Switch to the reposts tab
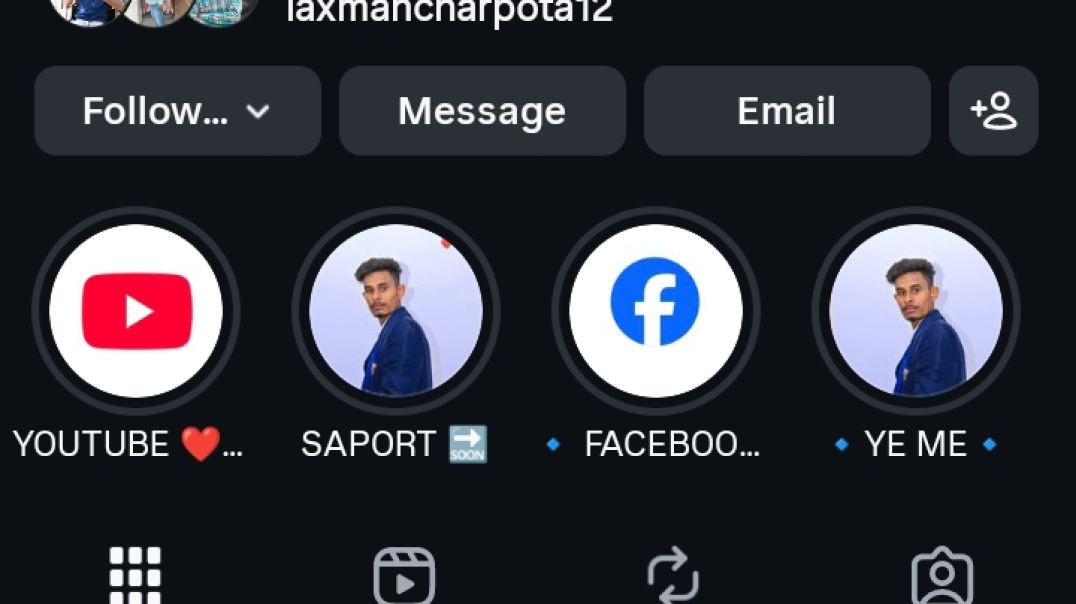This screenshot has height=604, width=1076. [x=673, y=576]
